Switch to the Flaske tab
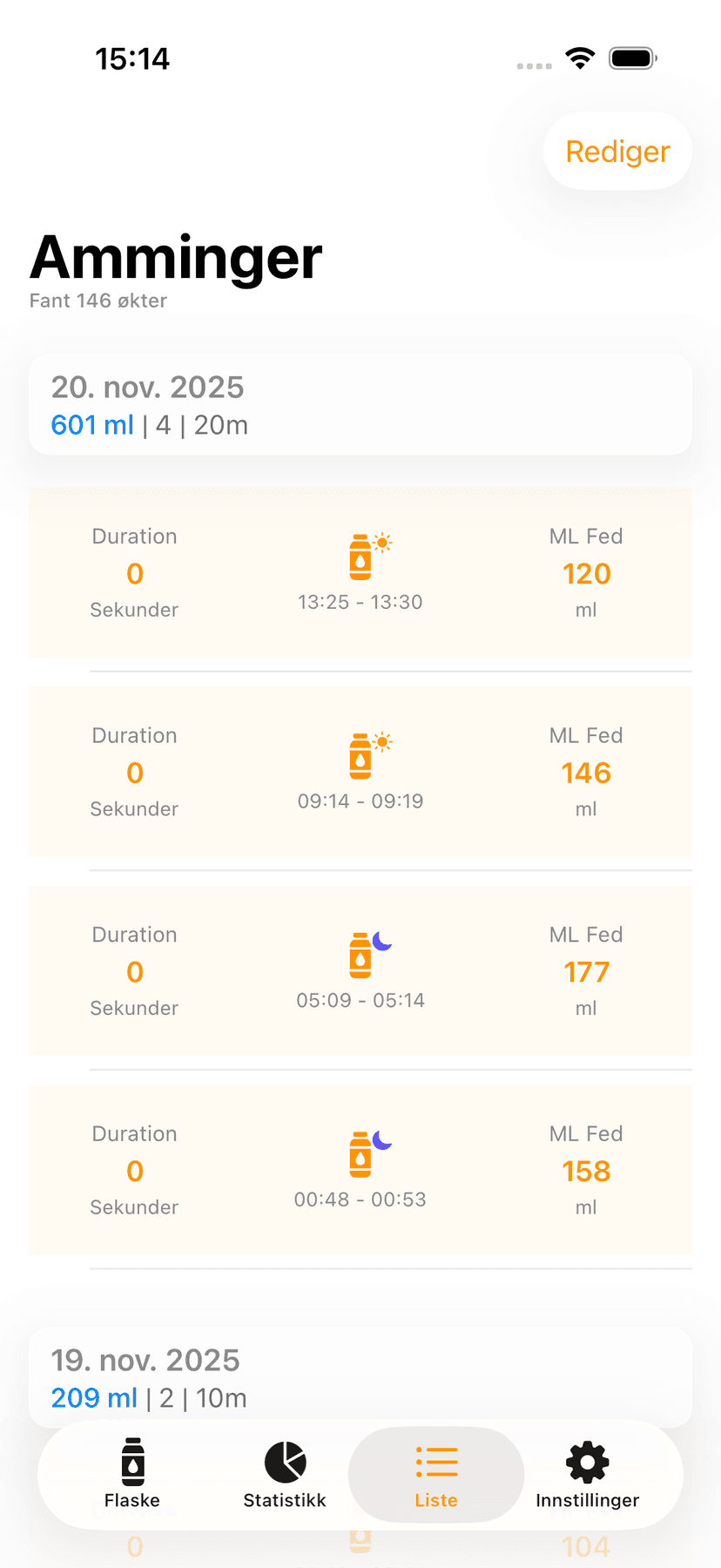 coord(132,1474)
